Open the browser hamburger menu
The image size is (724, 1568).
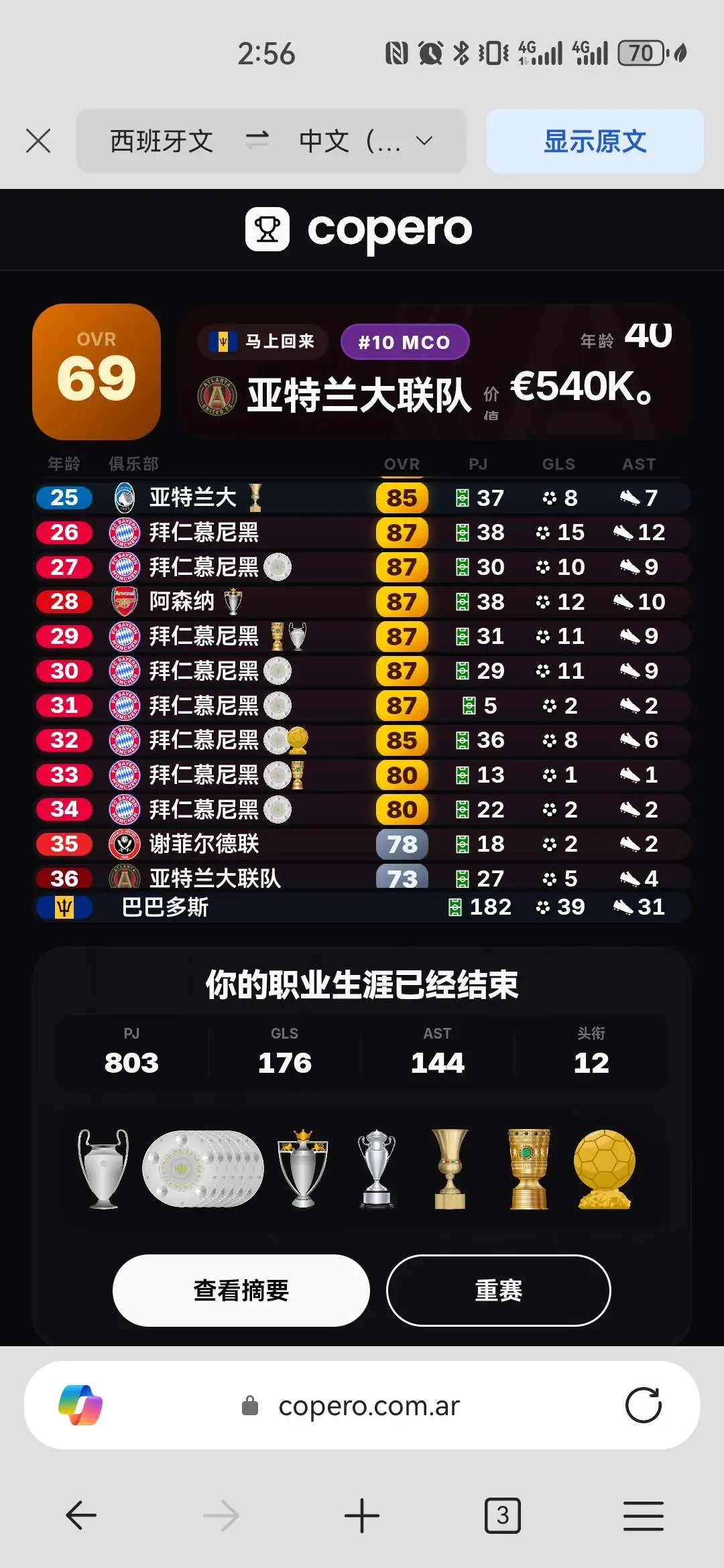click(643, 1515)
